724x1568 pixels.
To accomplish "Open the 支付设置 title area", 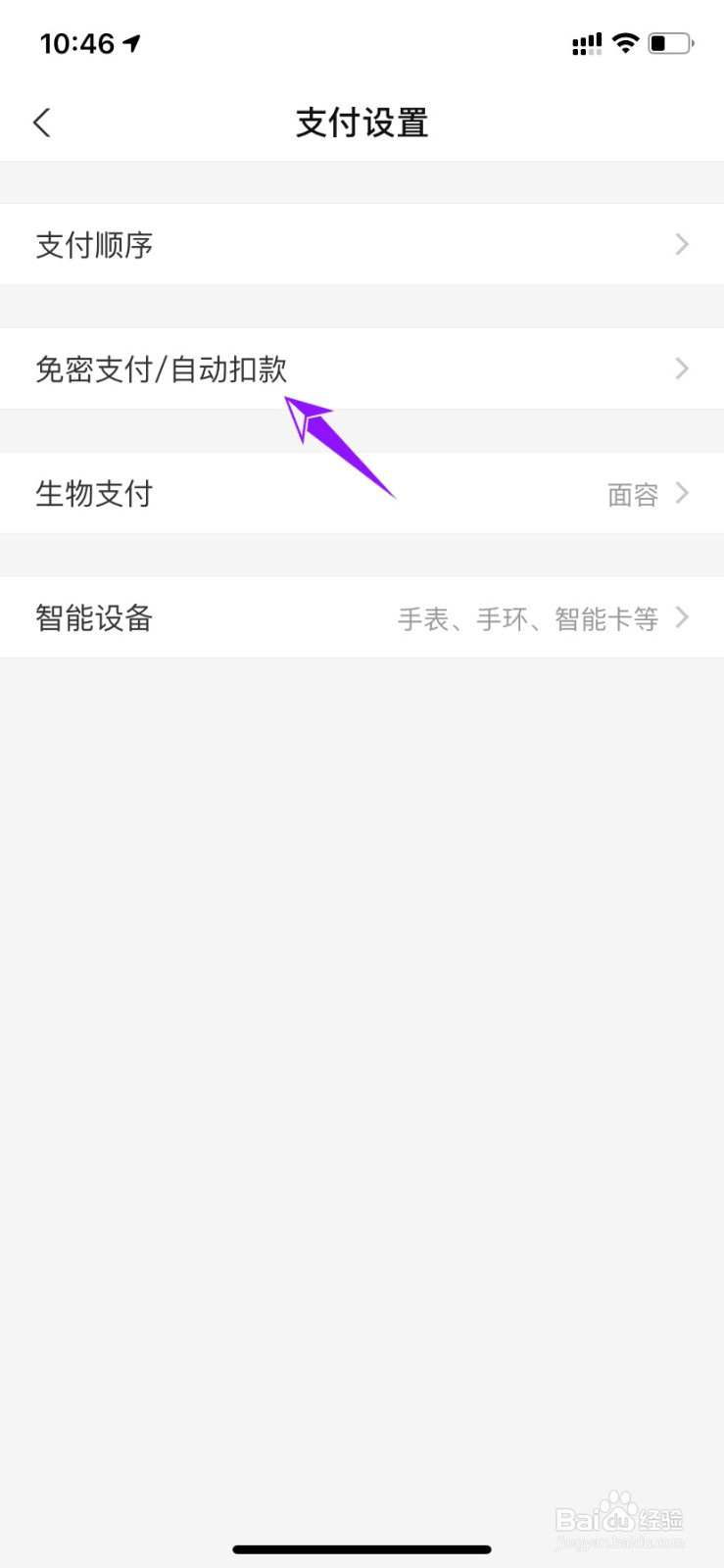I will pyautogui.click(x=362, y=122).
